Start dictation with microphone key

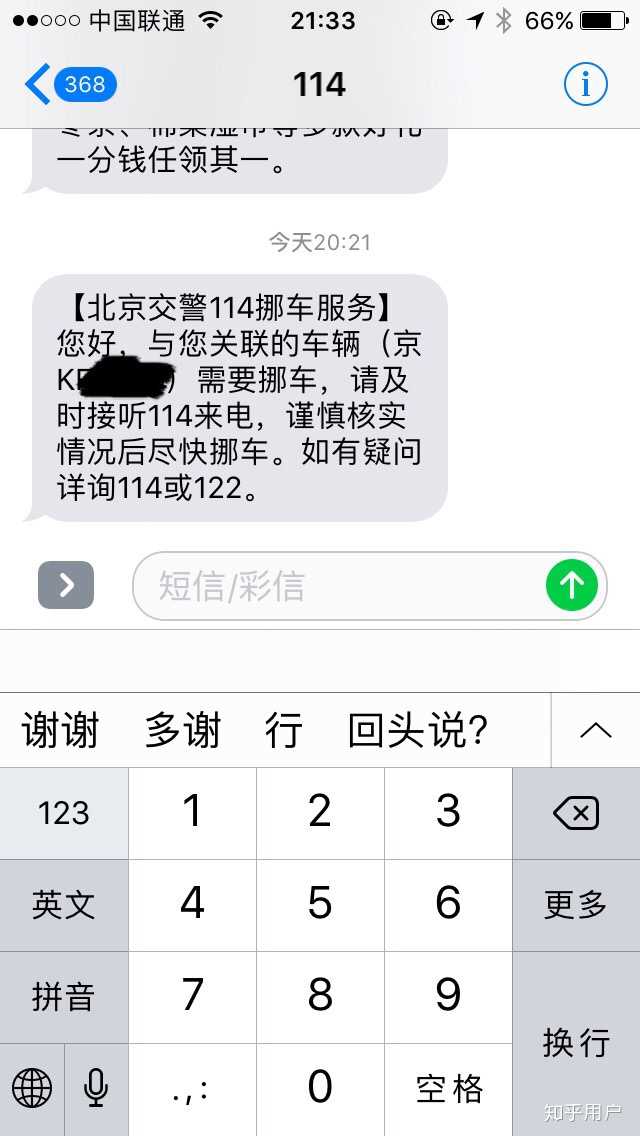(96, 1088)
